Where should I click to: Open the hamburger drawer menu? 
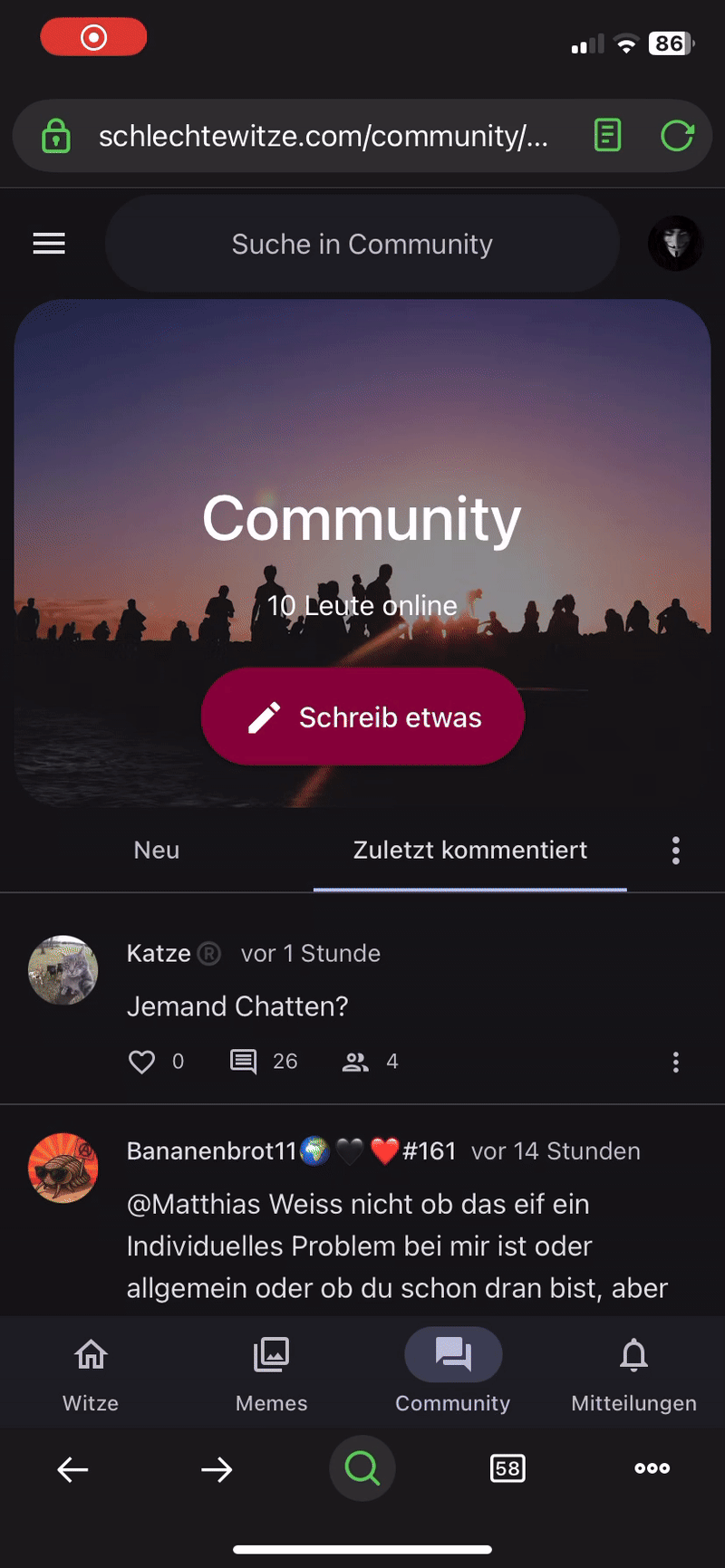coord(49,244)
